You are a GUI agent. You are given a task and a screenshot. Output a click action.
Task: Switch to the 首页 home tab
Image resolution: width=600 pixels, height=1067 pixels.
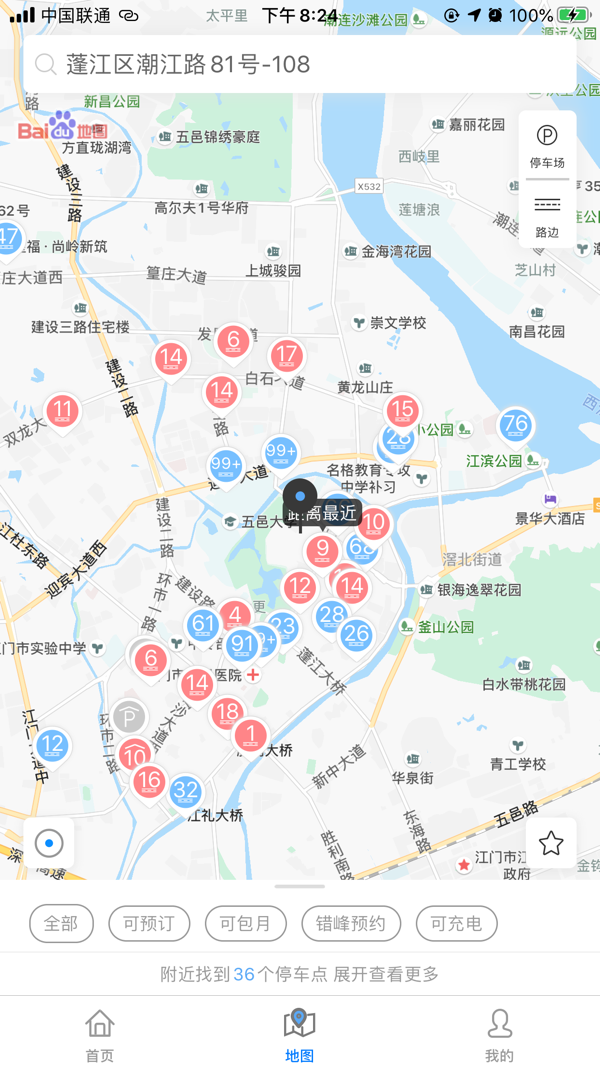click(100, 1035)
